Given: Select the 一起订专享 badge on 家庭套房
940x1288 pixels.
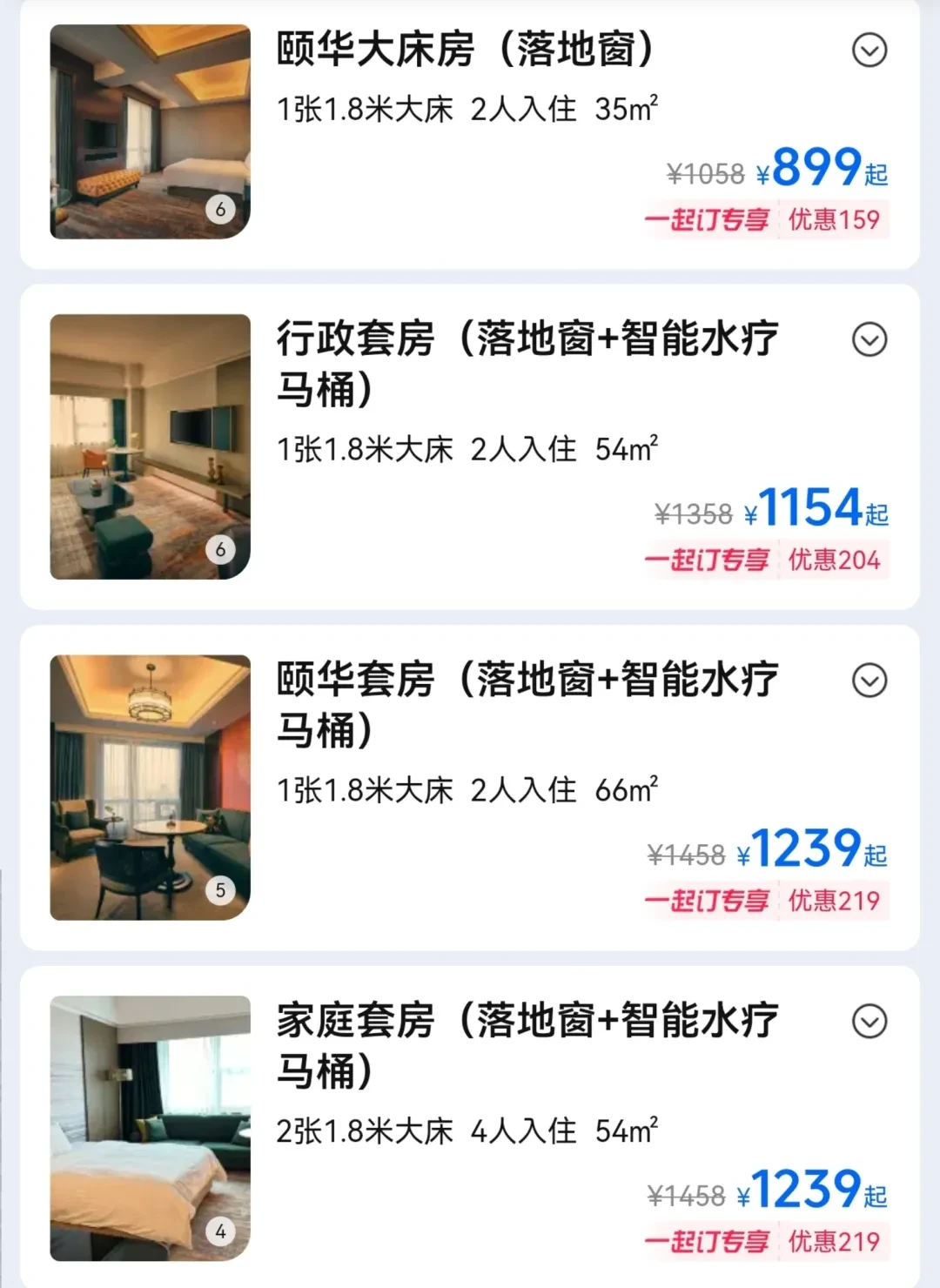Looking at the screenshot, I should coord(709,1242).
